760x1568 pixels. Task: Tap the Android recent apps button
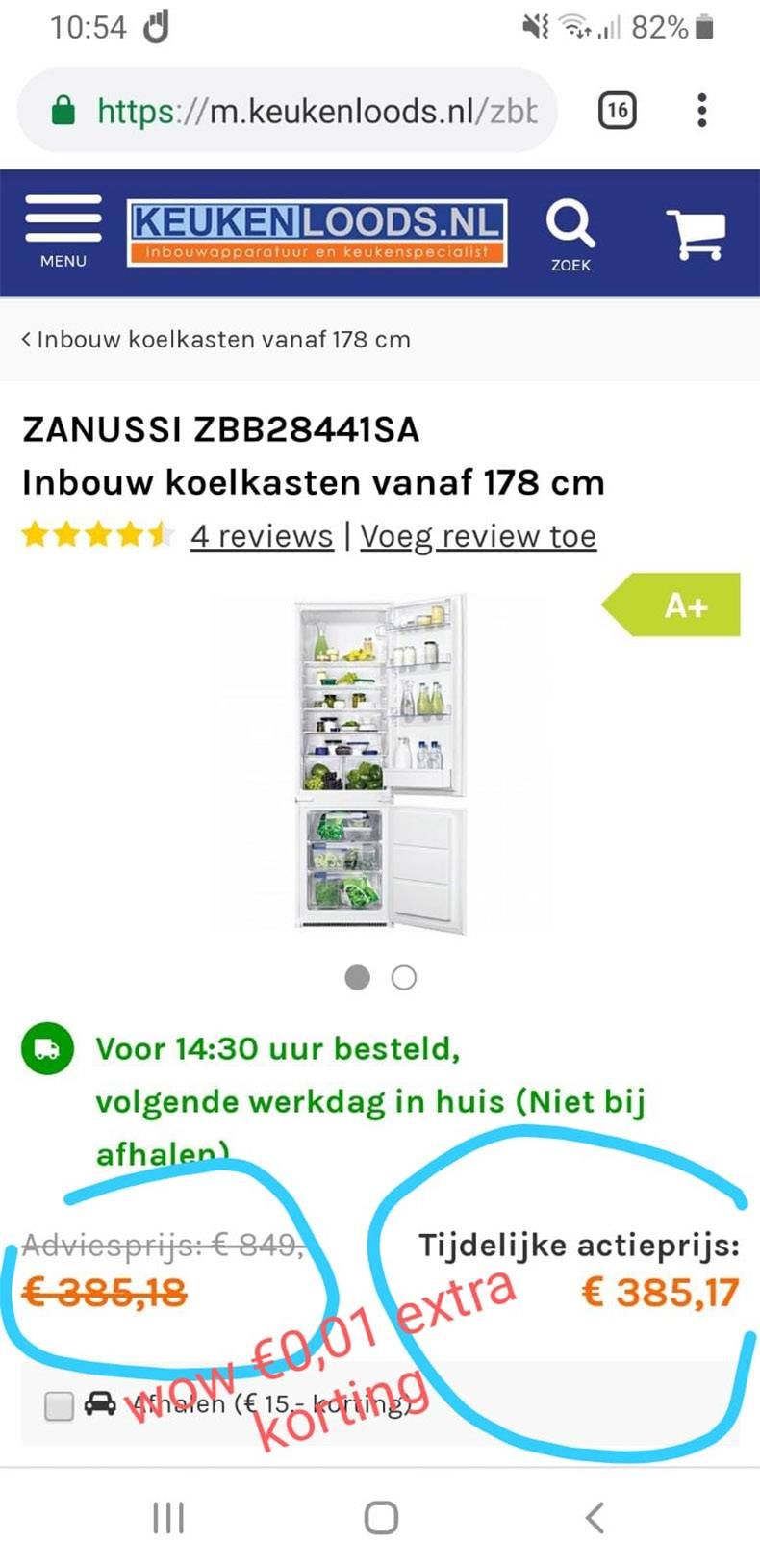tap(167, 1518)
